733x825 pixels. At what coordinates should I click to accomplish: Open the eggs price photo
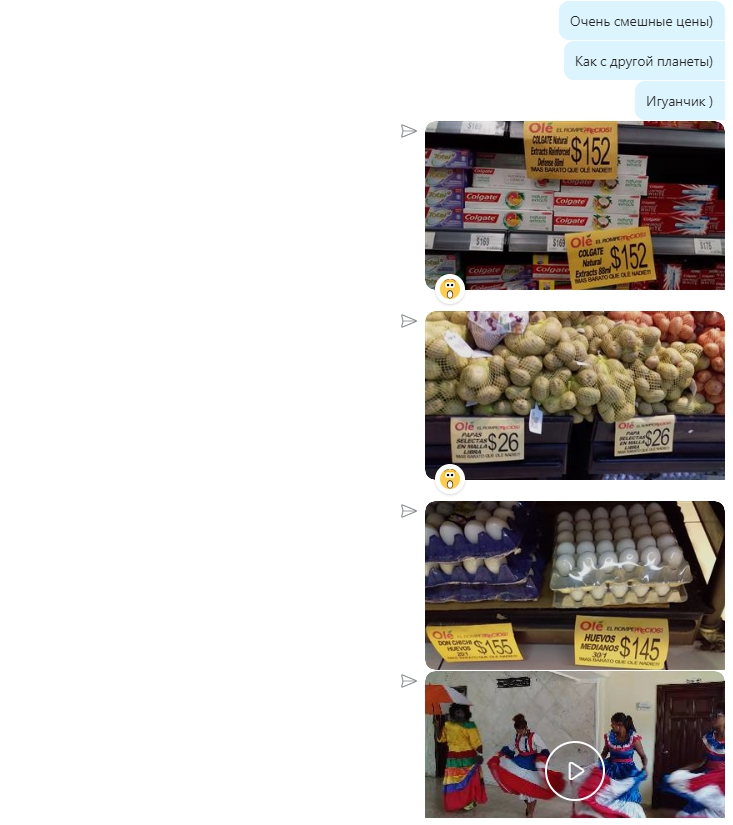click(575, 585)
